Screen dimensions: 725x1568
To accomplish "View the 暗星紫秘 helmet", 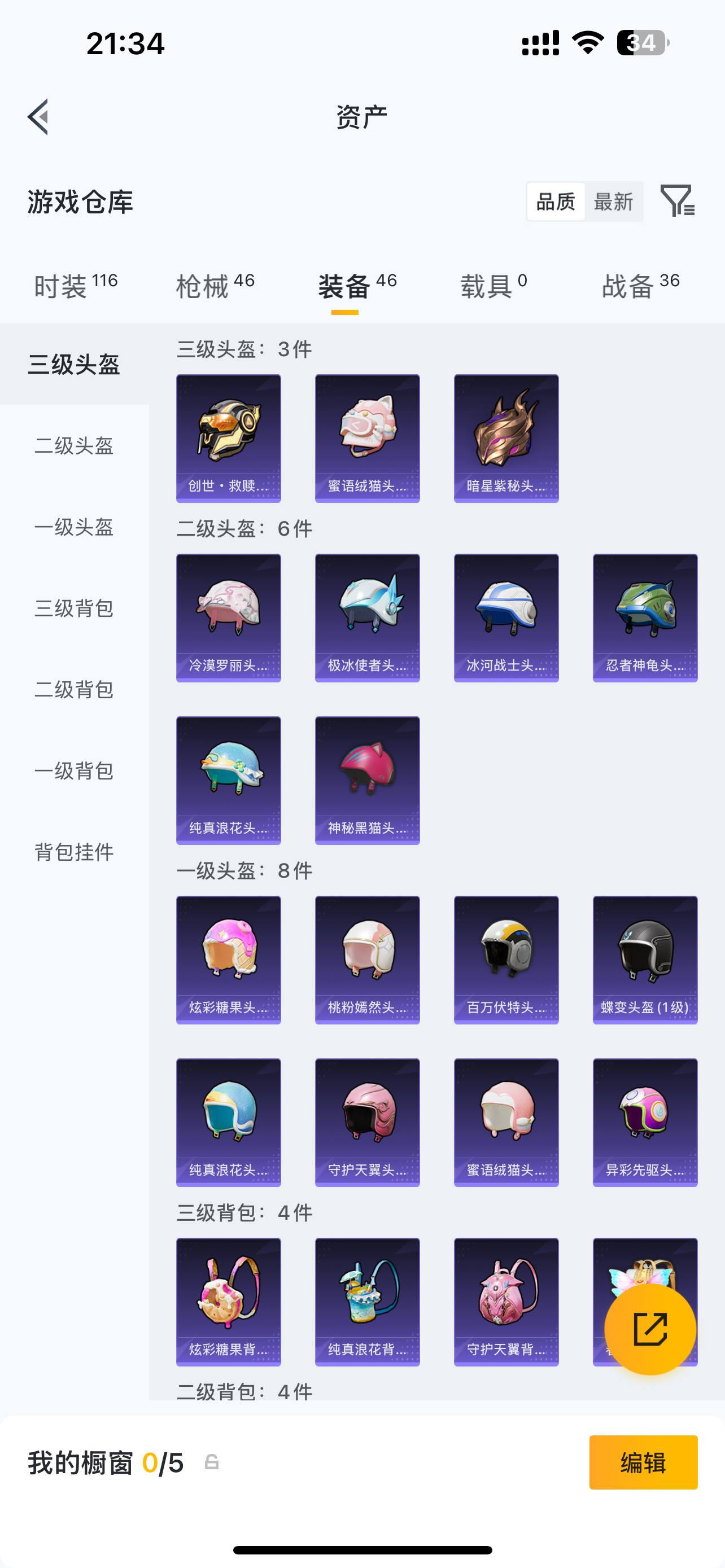I will pyautogui.click(x=506, y=438).
